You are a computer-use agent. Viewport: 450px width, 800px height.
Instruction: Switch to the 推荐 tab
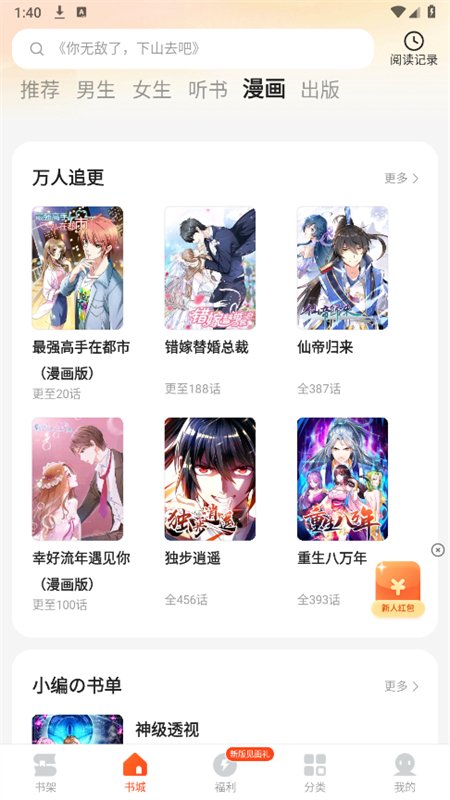[x=40, y=90]
